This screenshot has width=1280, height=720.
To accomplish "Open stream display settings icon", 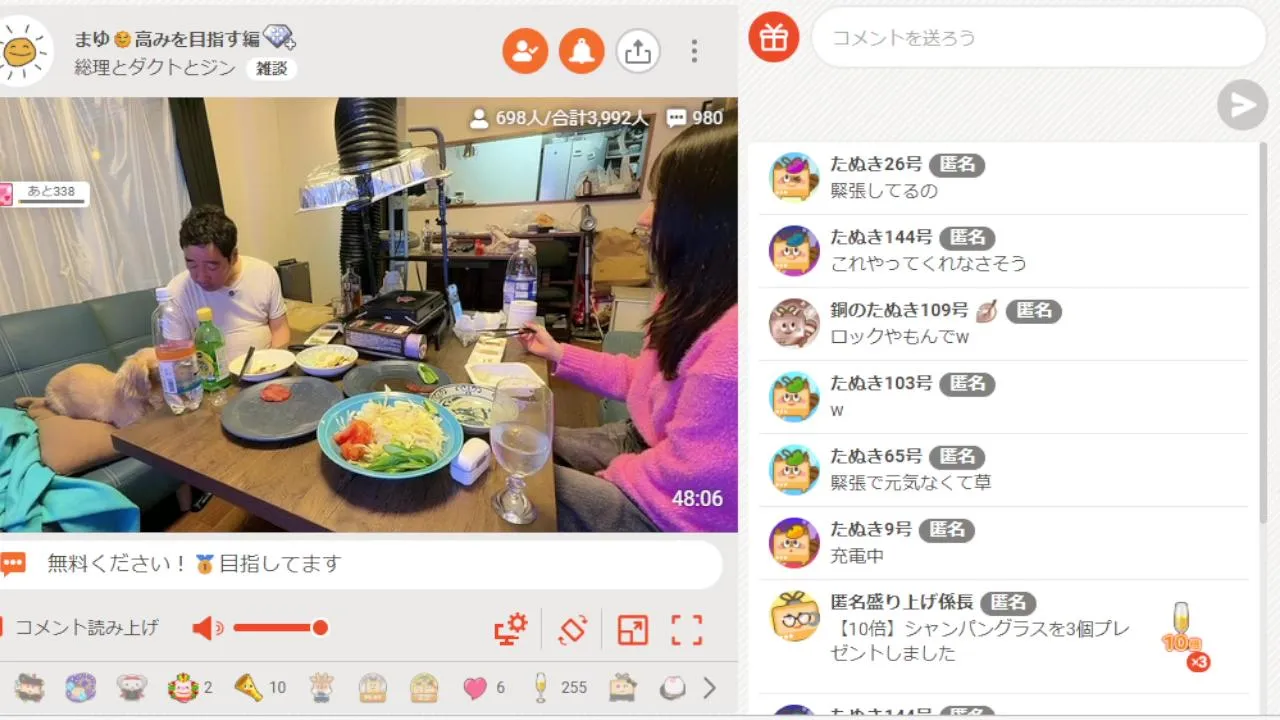I will click(511, 629).
